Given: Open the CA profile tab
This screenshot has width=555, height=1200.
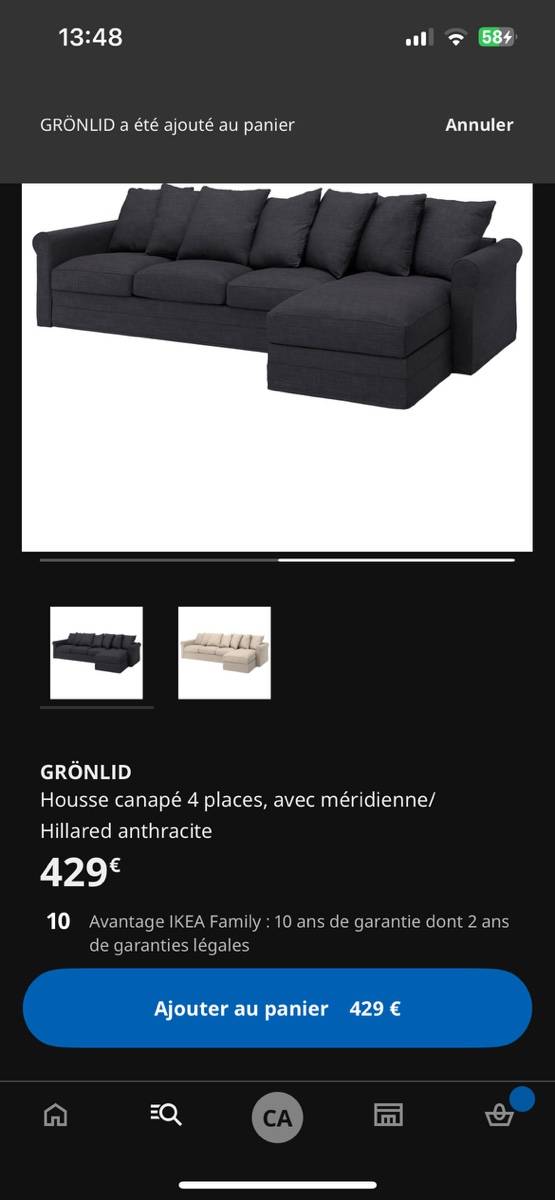Looking at the screenshot, I should 277,1118.
